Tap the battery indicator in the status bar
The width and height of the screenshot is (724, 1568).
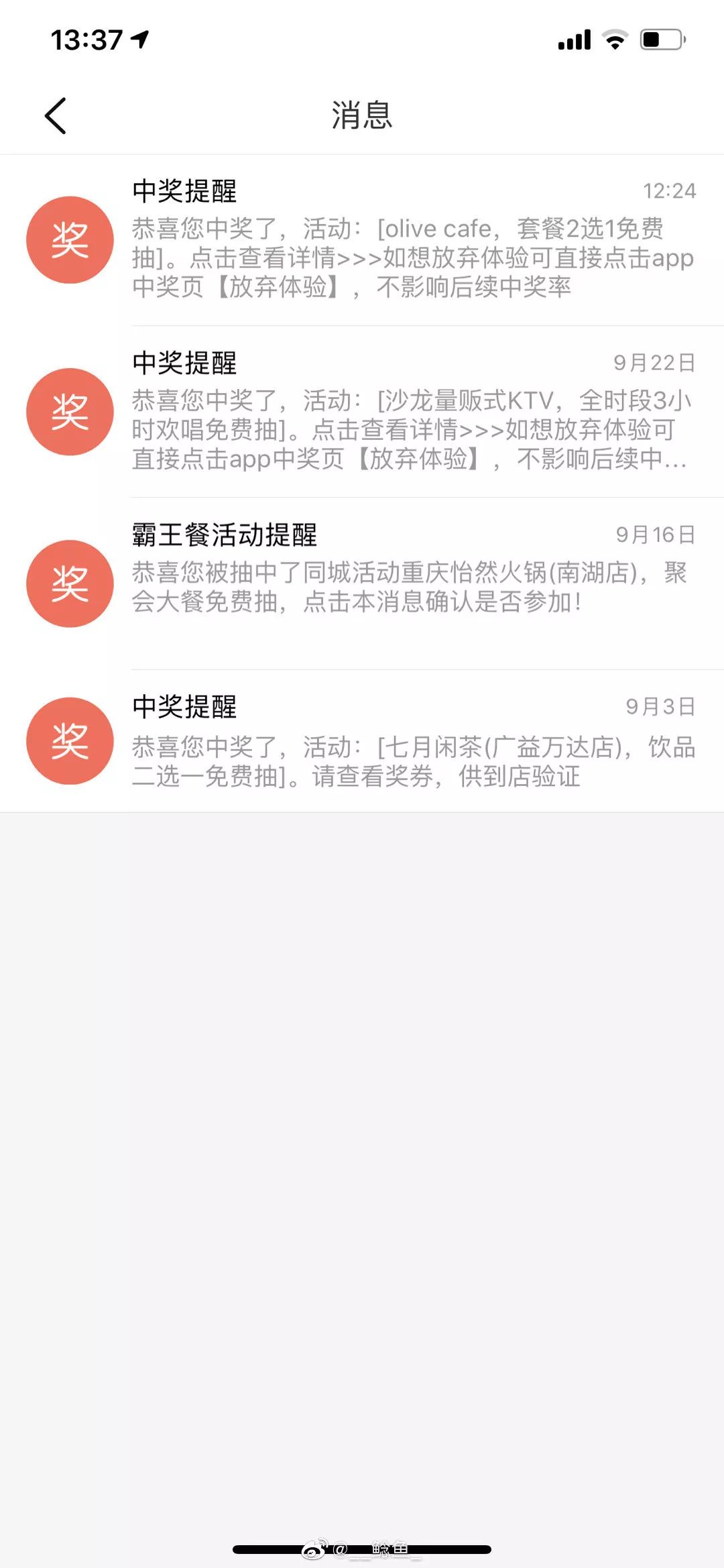click(660, 40)
